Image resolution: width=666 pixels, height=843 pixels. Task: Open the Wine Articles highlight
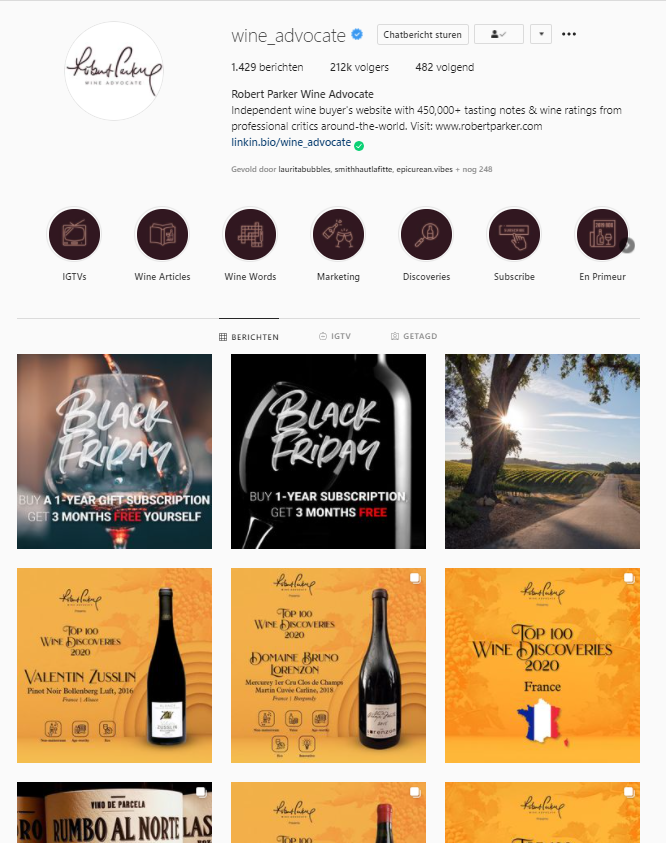(x=162, y=234)
